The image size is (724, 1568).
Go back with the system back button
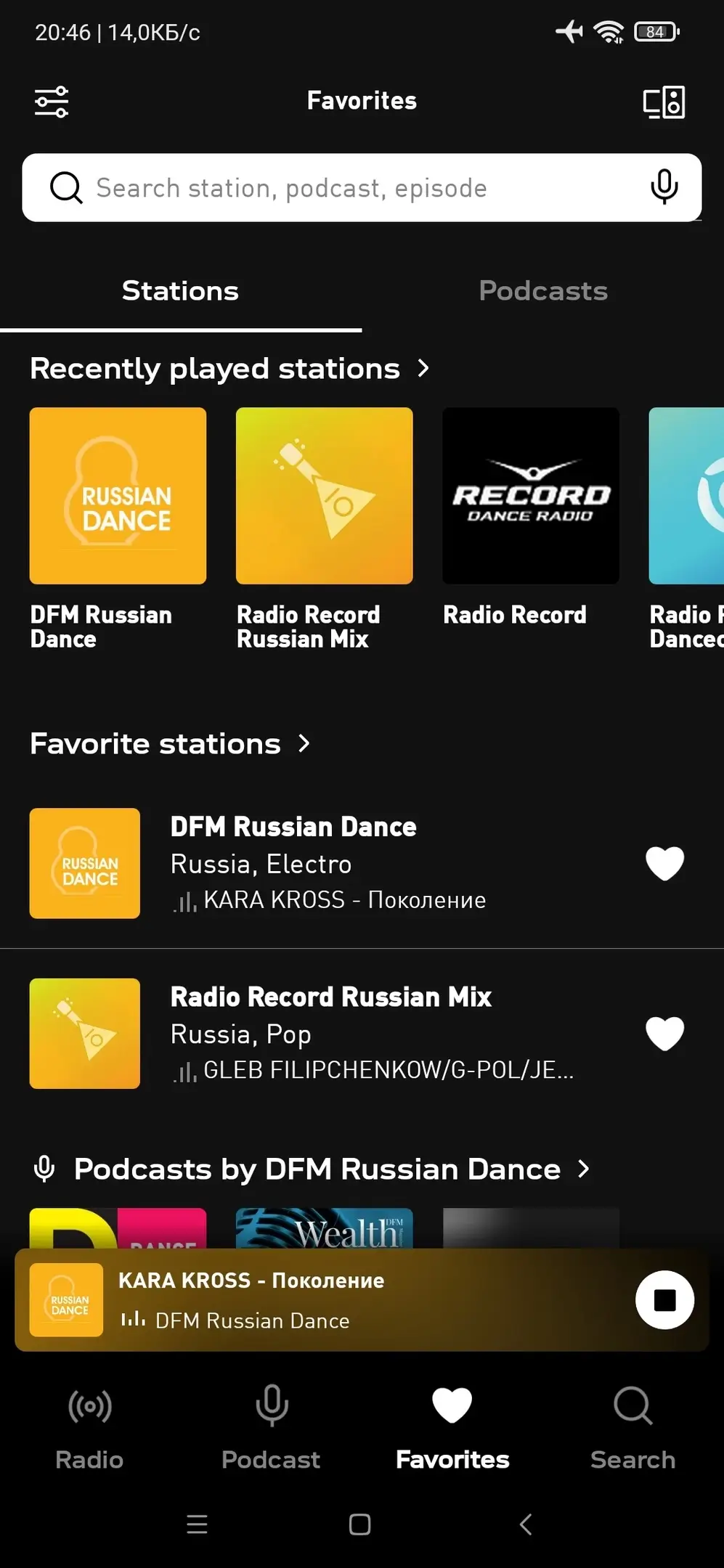(526, 1524)
